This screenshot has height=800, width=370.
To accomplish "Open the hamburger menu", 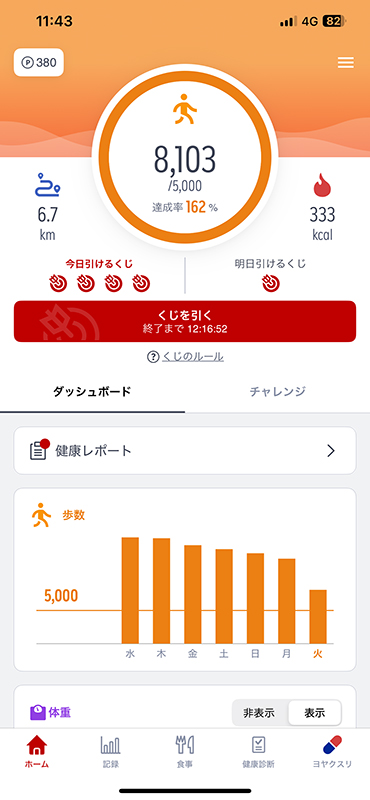I will coord(346,63).
